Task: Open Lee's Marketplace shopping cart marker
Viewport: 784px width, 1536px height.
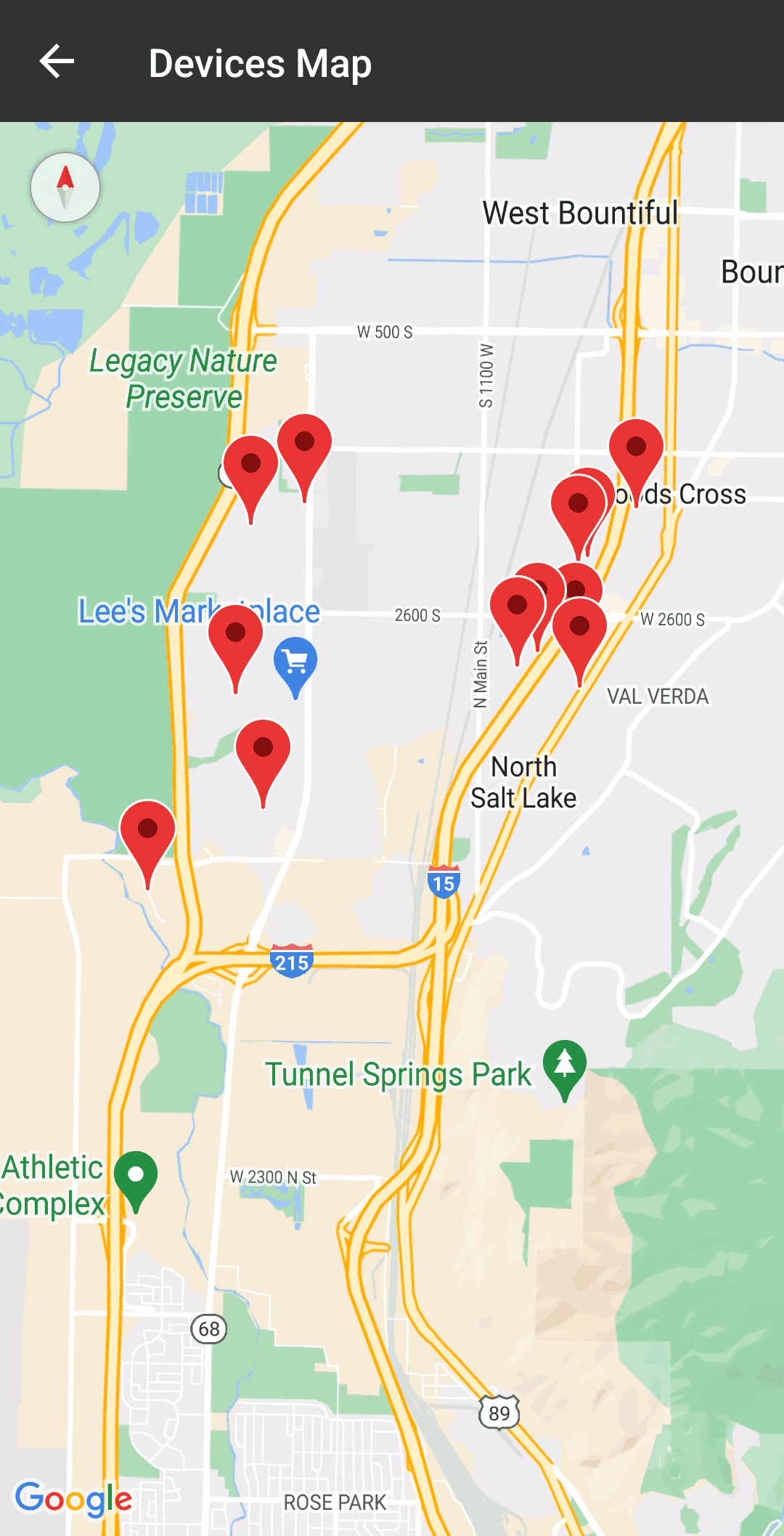Action: [x=295, y=663]
